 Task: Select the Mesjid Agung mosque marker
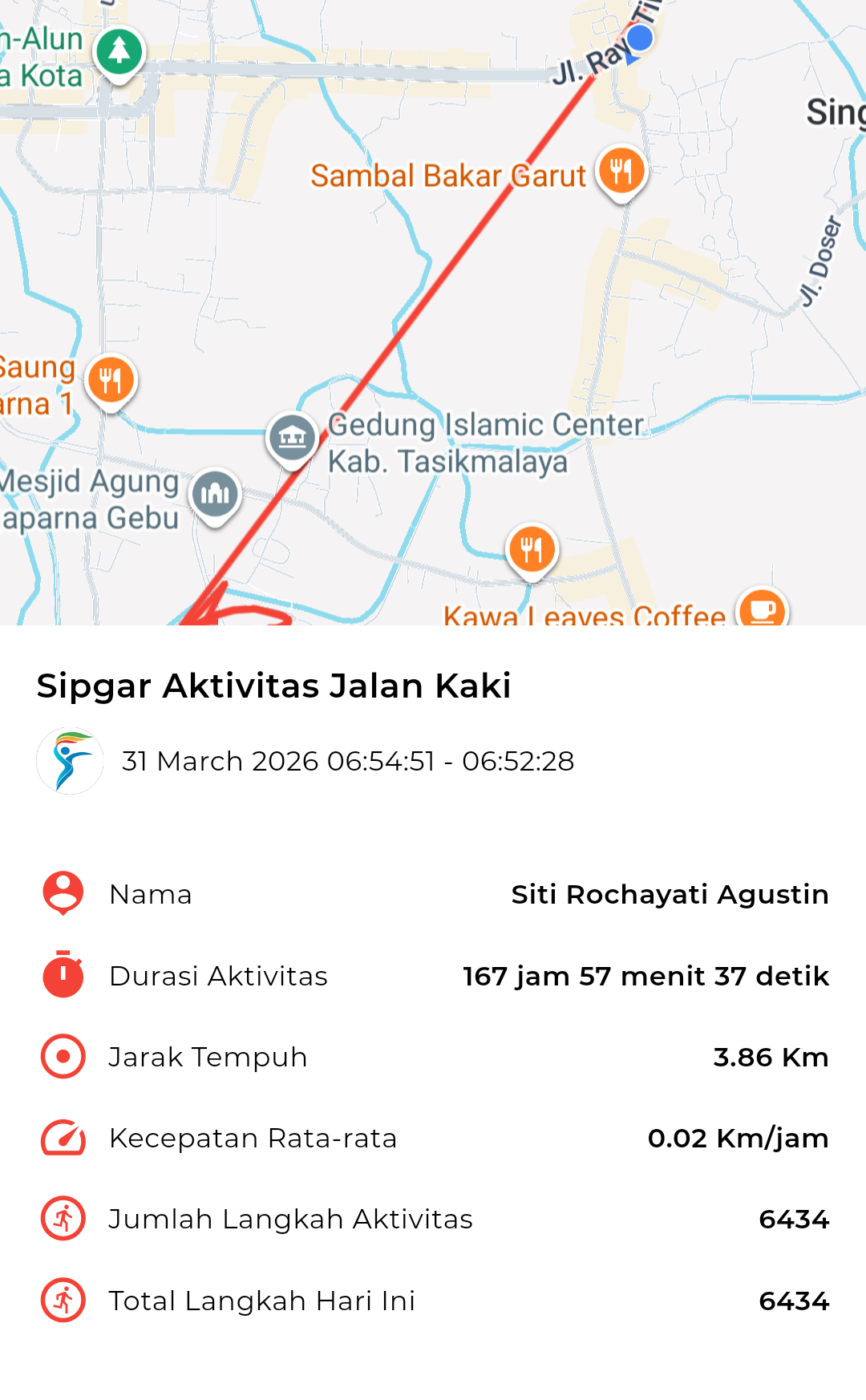215,494
